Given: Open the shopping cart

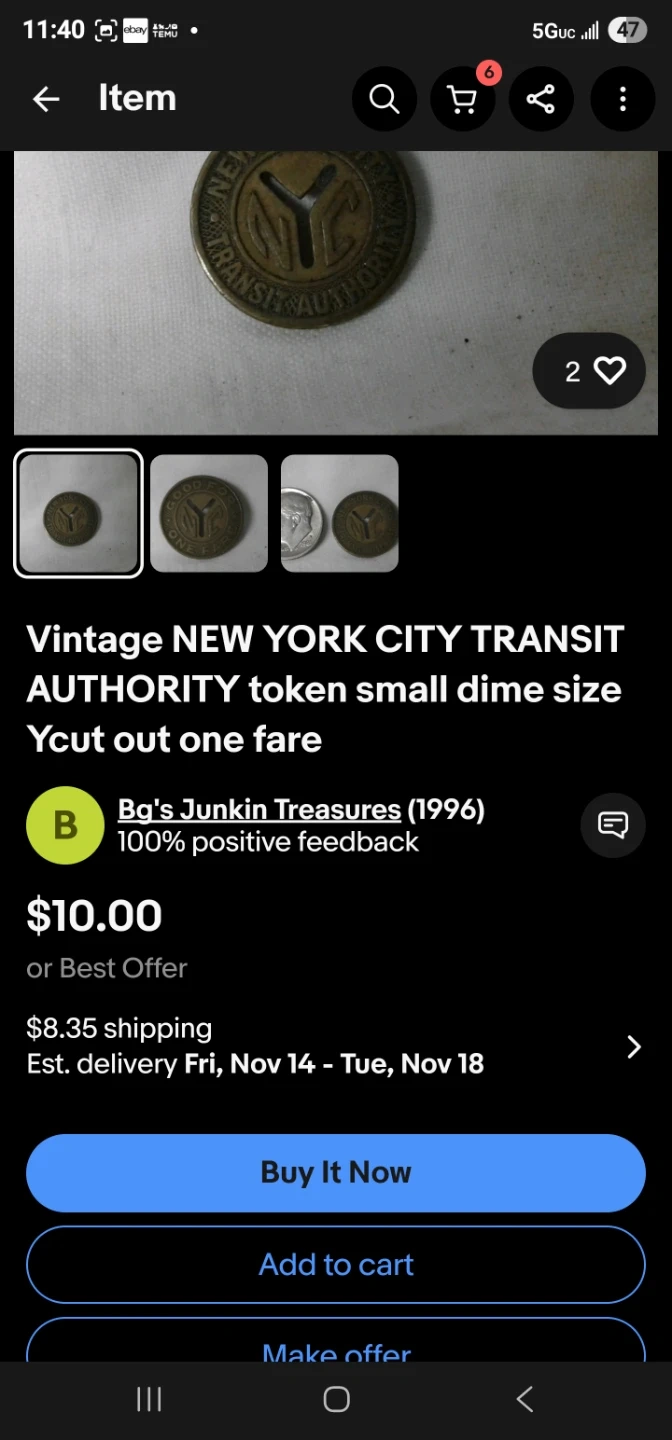Looking at the screenshot, I should (x=462, y=98).
